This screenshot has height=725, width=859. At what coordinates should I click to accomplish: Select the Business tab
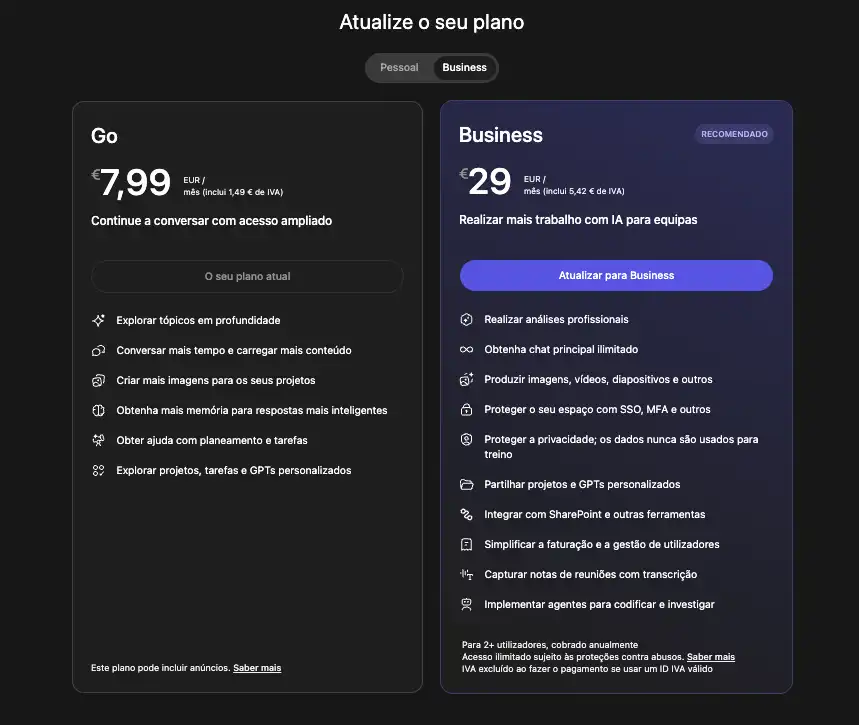(464, 68)
